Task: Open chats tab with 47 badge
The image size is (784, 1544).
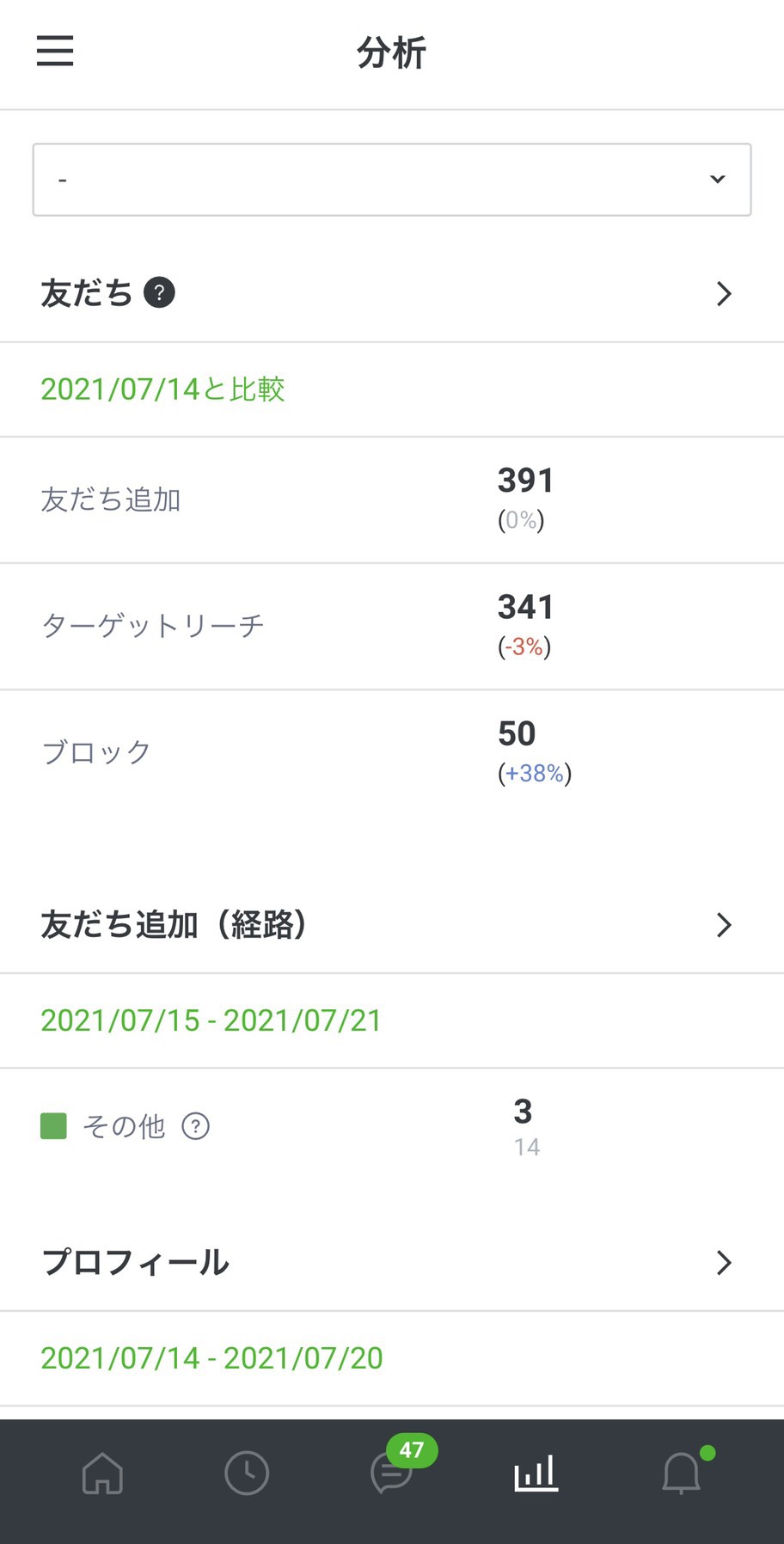Action: coord(394,1472)
